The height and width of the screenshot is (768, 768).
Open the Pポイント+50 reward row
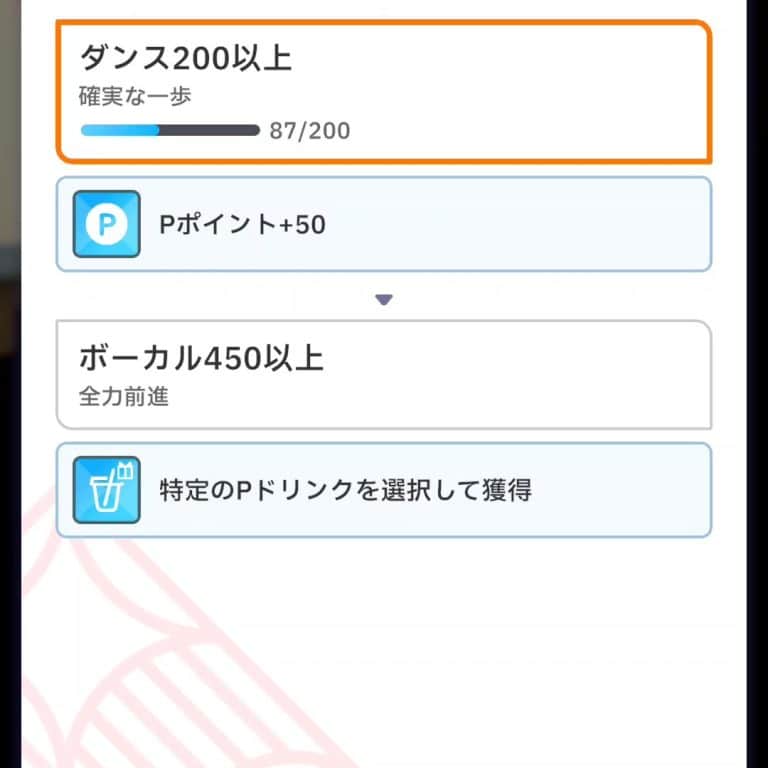tap(383, 224)
